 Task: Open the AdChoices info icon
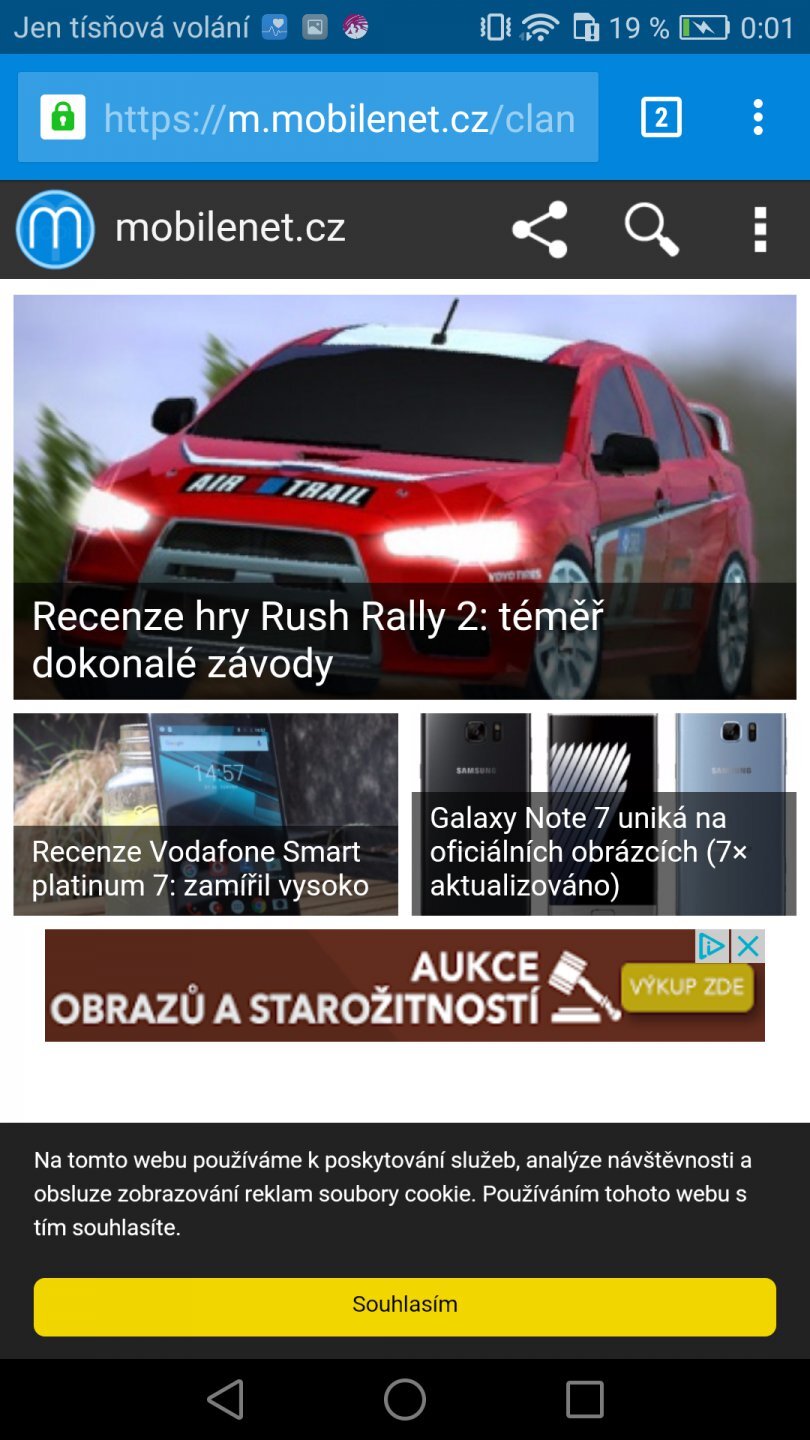[712, 946]
